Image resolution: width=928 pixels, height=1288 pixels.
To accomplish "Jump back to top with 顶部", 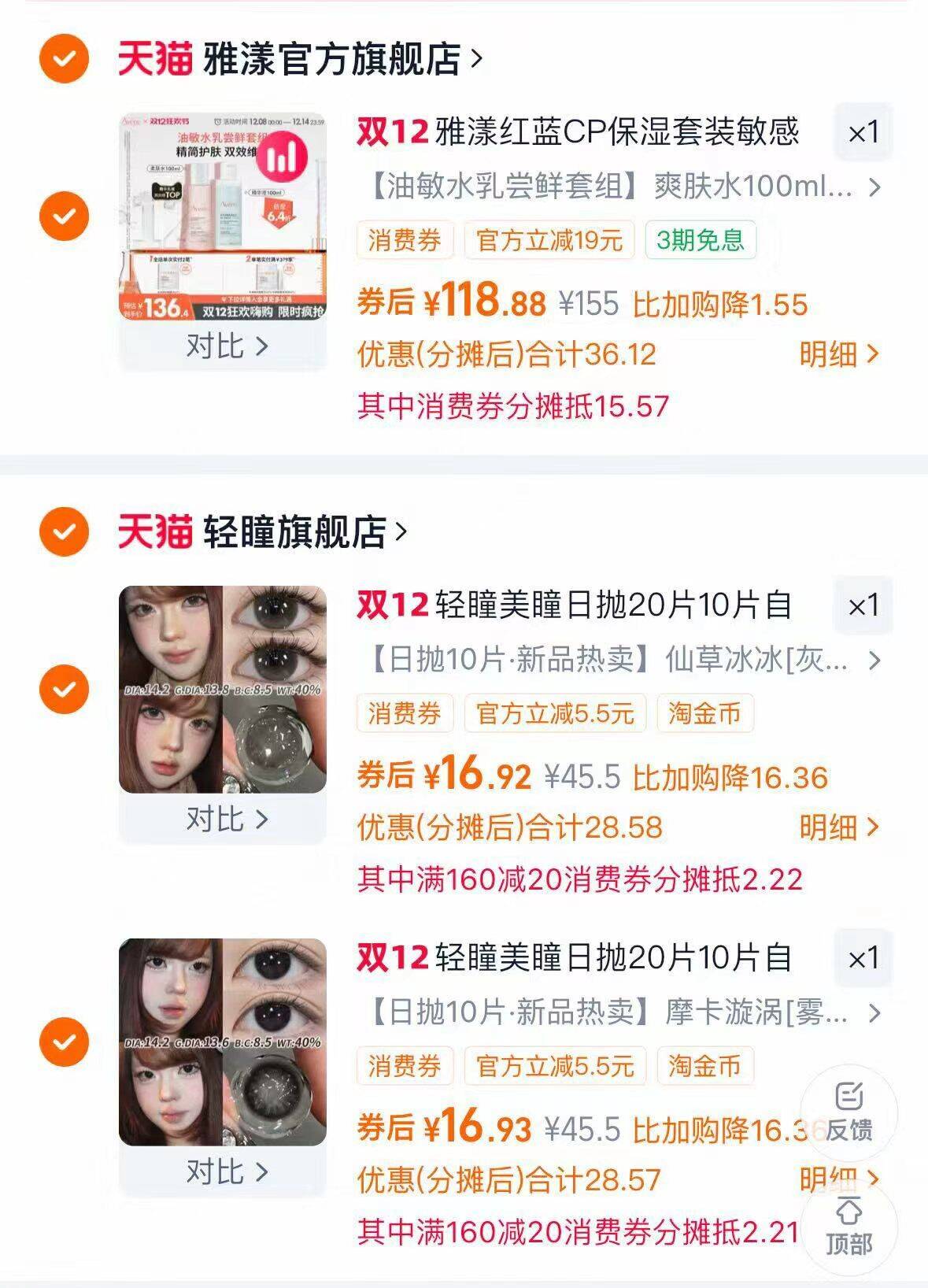I will [849, 1227].
